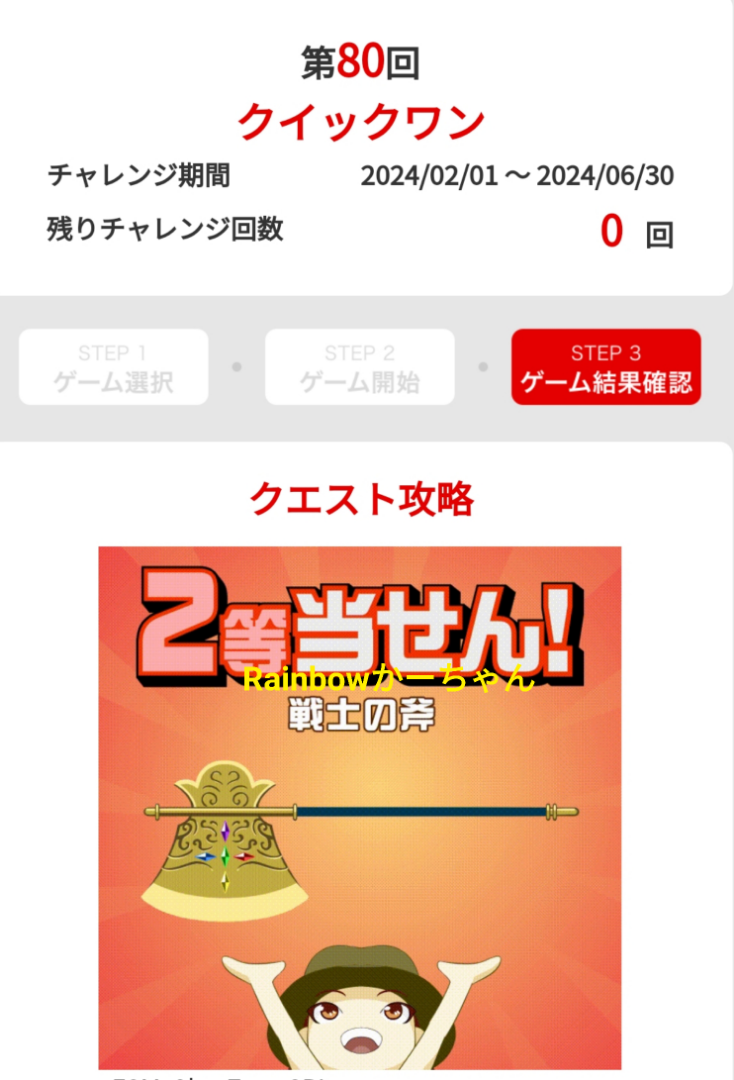Go to STEP 1 ゲーム選択
Viewport: 734px width, 1080px height.
coord(113,367)
